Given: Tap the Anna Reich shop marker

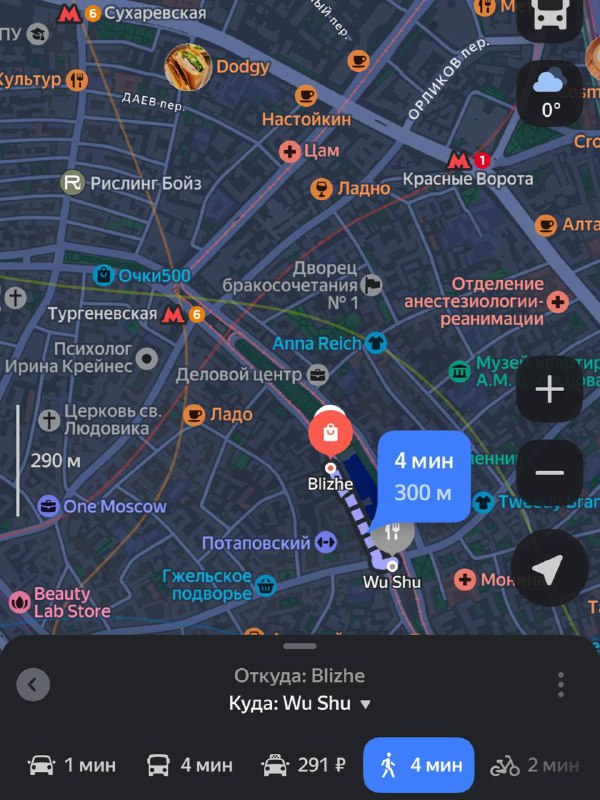Looking at the screenshot, I should [x=376, y=343].
